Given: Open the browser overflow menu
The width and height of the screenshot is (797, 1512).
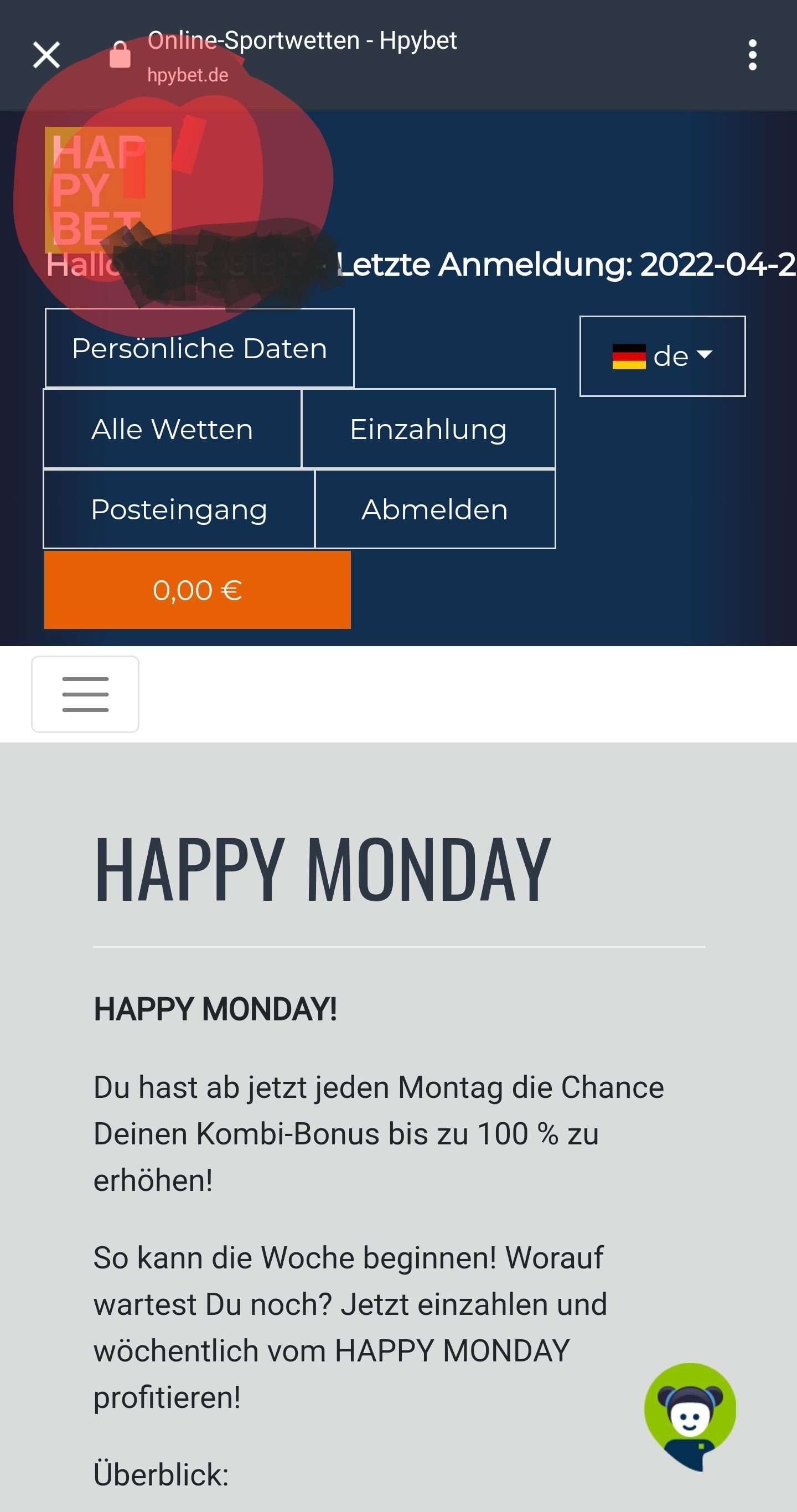Looking at the screenshot, I should pyautogui.click(x=752, y=55).
